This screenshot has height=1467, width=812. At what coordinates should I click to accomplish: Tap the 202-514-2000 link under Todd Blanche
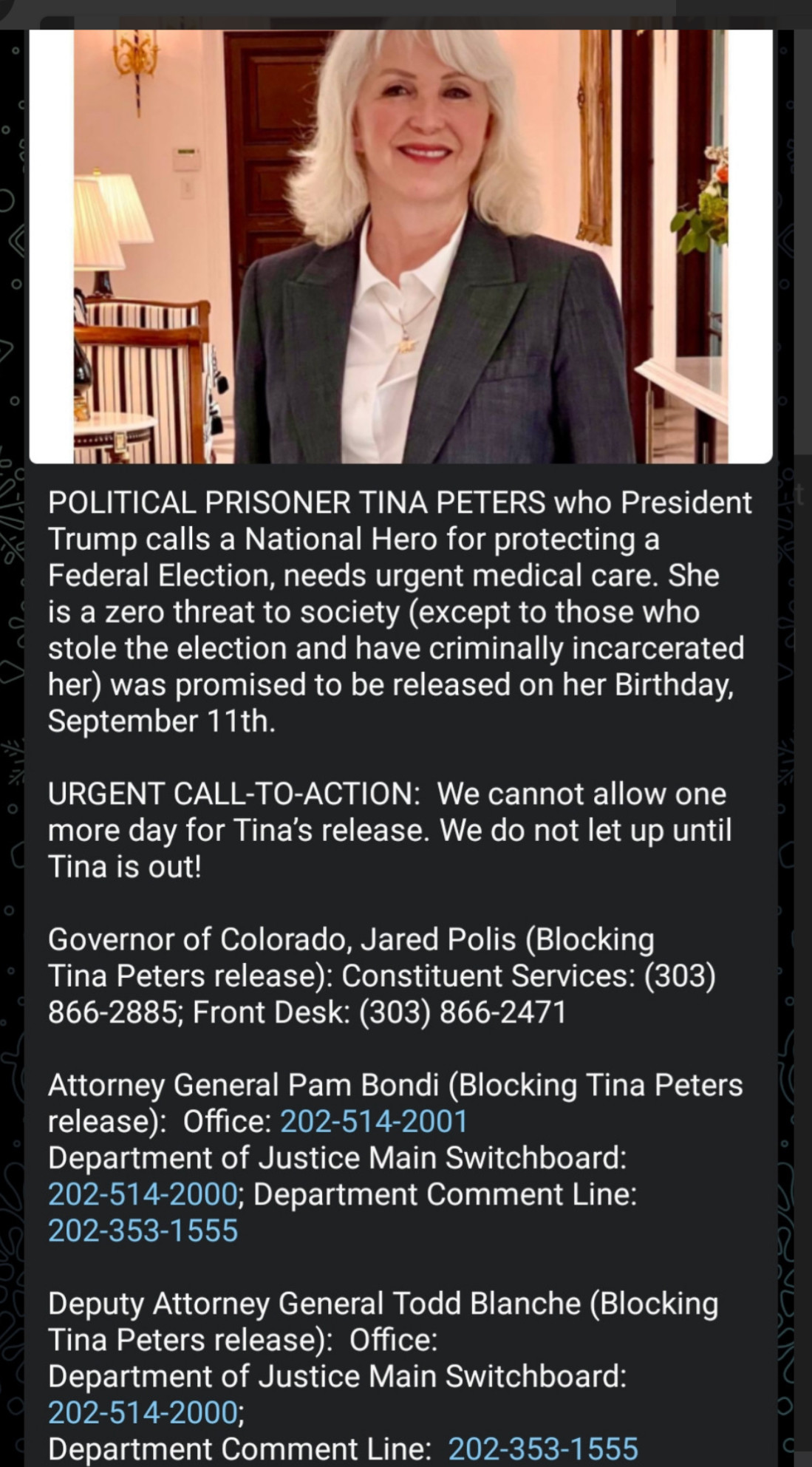click(x=143, y=1412)
